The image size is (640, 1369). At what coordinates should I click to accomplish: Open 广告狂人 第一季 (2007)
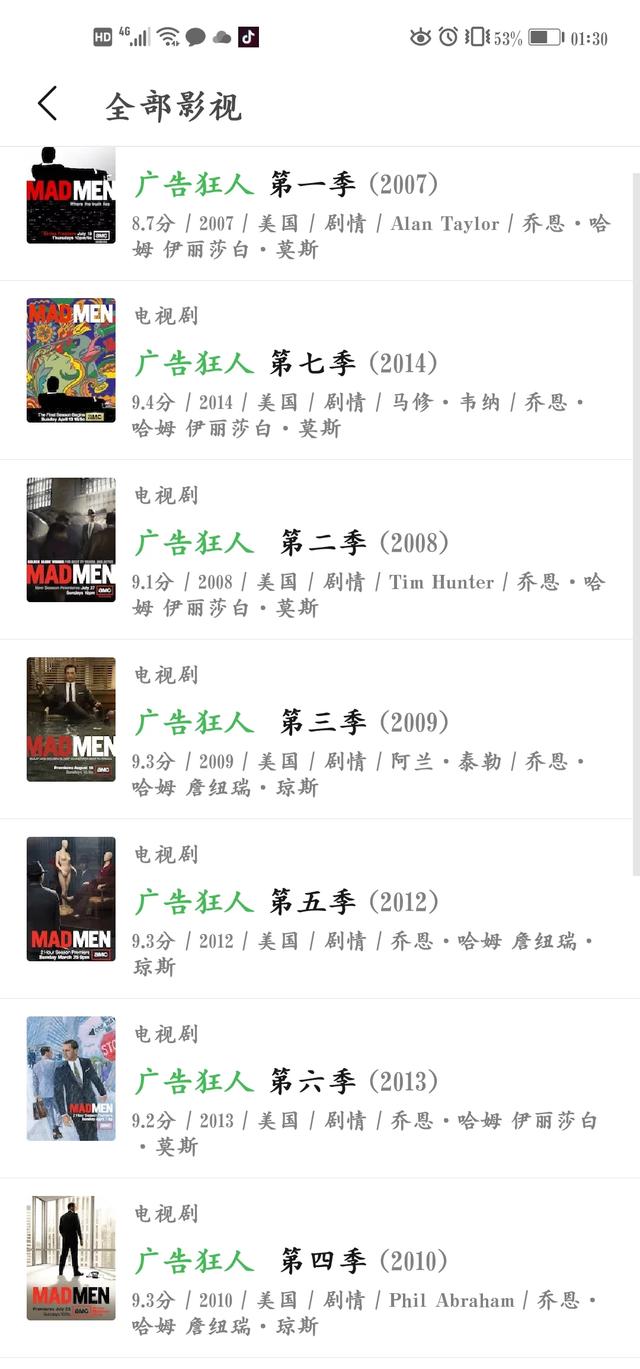click(287, 185)
